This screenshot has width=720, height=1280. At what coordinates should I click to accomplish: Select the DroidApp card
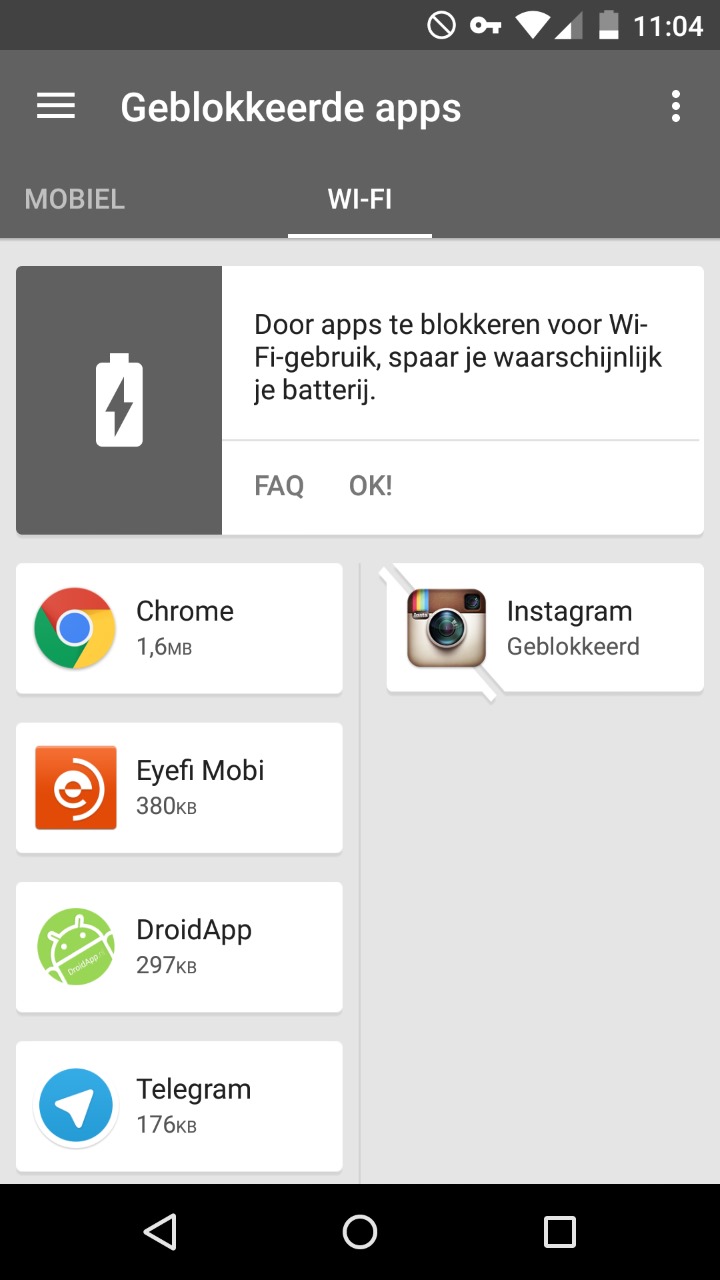(x=179, y=946)
